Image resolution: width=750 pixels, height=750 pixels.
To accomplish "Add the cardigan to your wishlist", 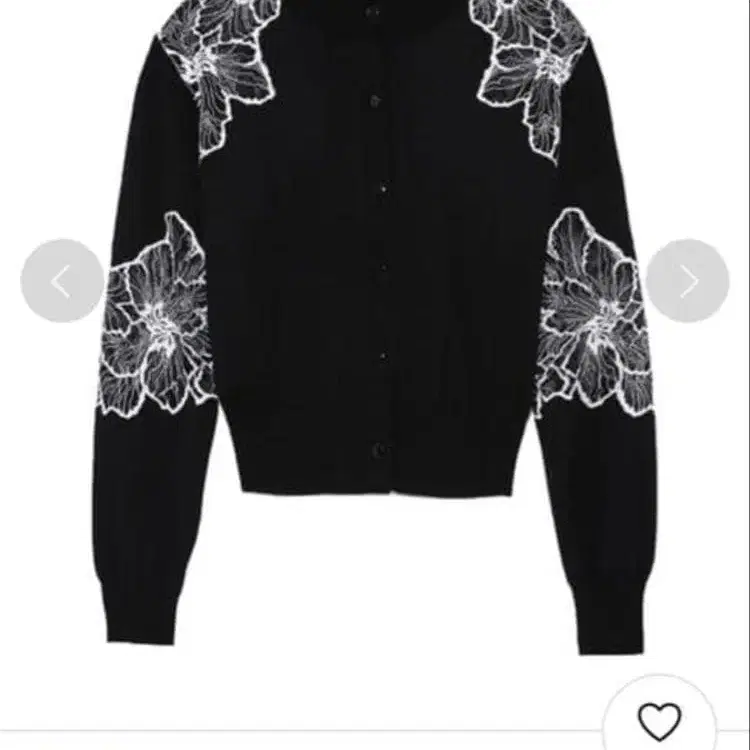I will click(x=659, y=720).
